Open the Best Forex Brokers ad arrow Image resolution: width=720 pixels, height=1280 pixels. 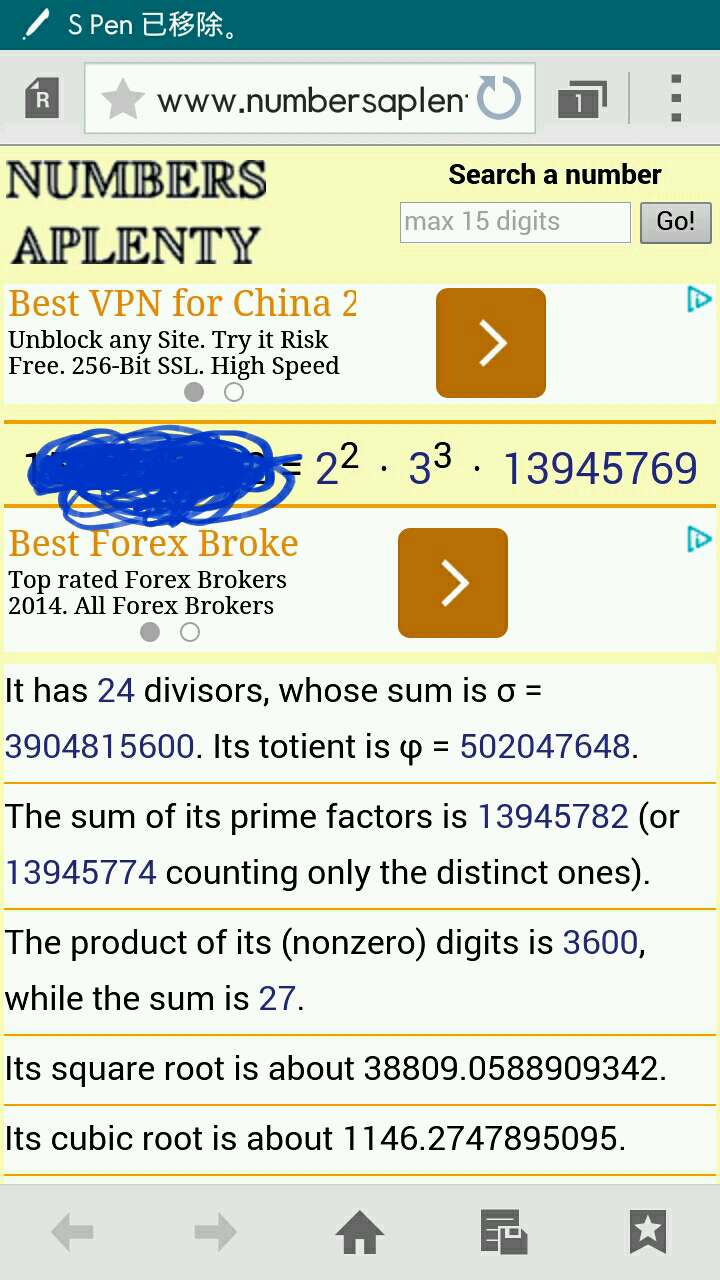tap(453, 583)
